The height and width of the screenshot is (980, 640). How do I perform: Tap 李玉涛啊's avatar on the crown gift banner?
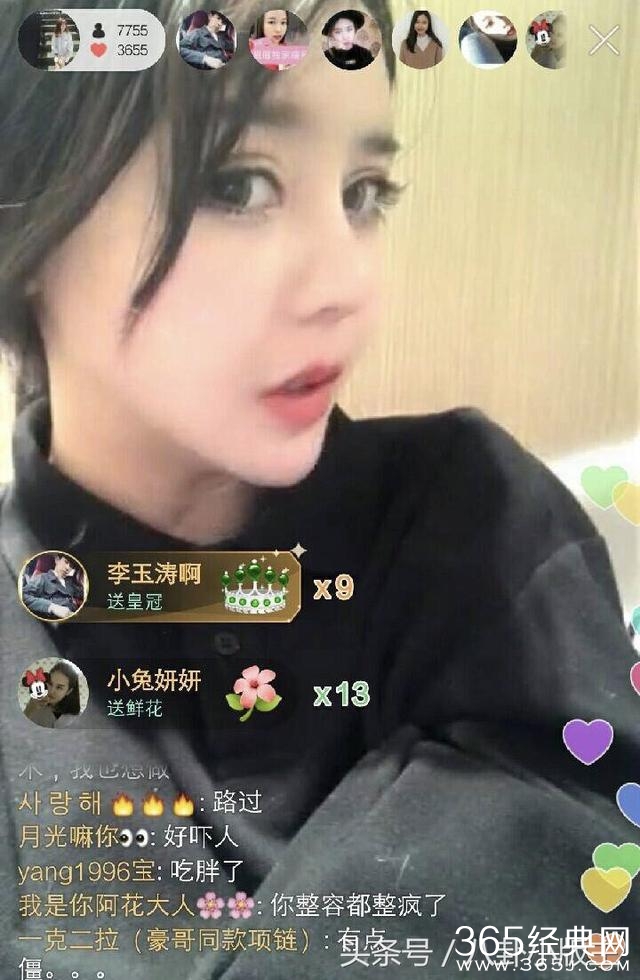pos(53,586)
